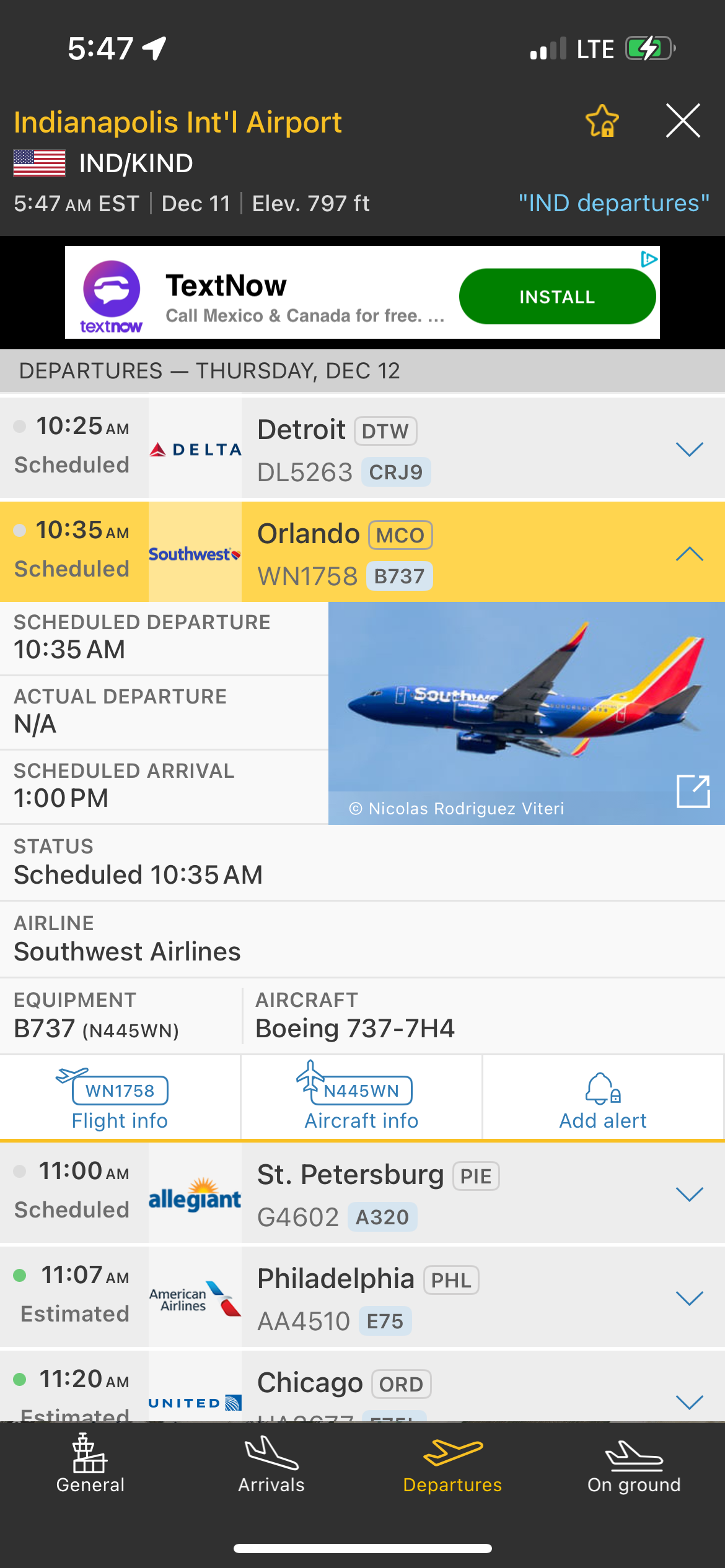Viewport: 725px width, 1568px height.
Task: Open the "IND departures" link
Action: 613,203
